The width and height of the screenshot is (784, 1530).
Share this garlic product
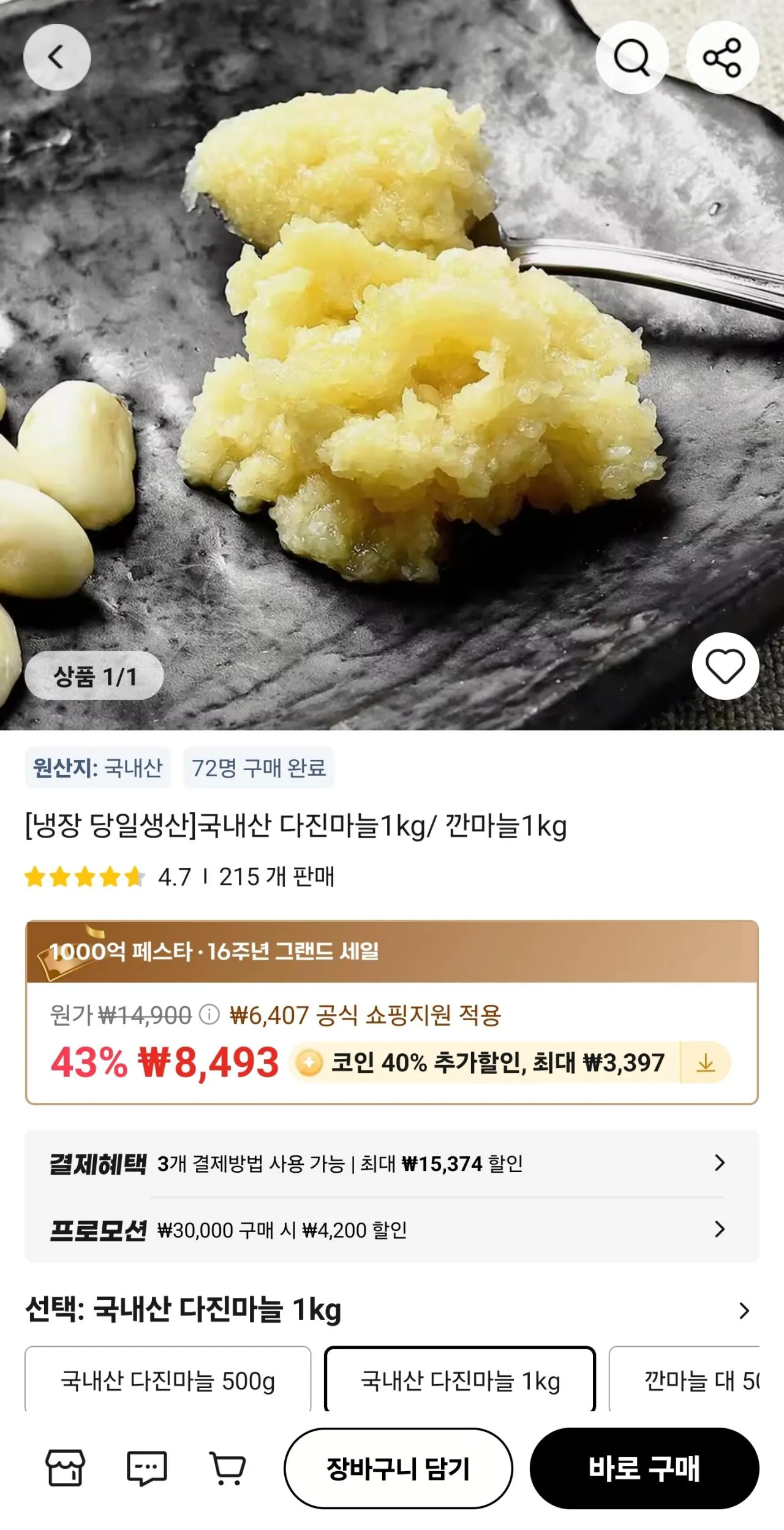tap(723, 56)
